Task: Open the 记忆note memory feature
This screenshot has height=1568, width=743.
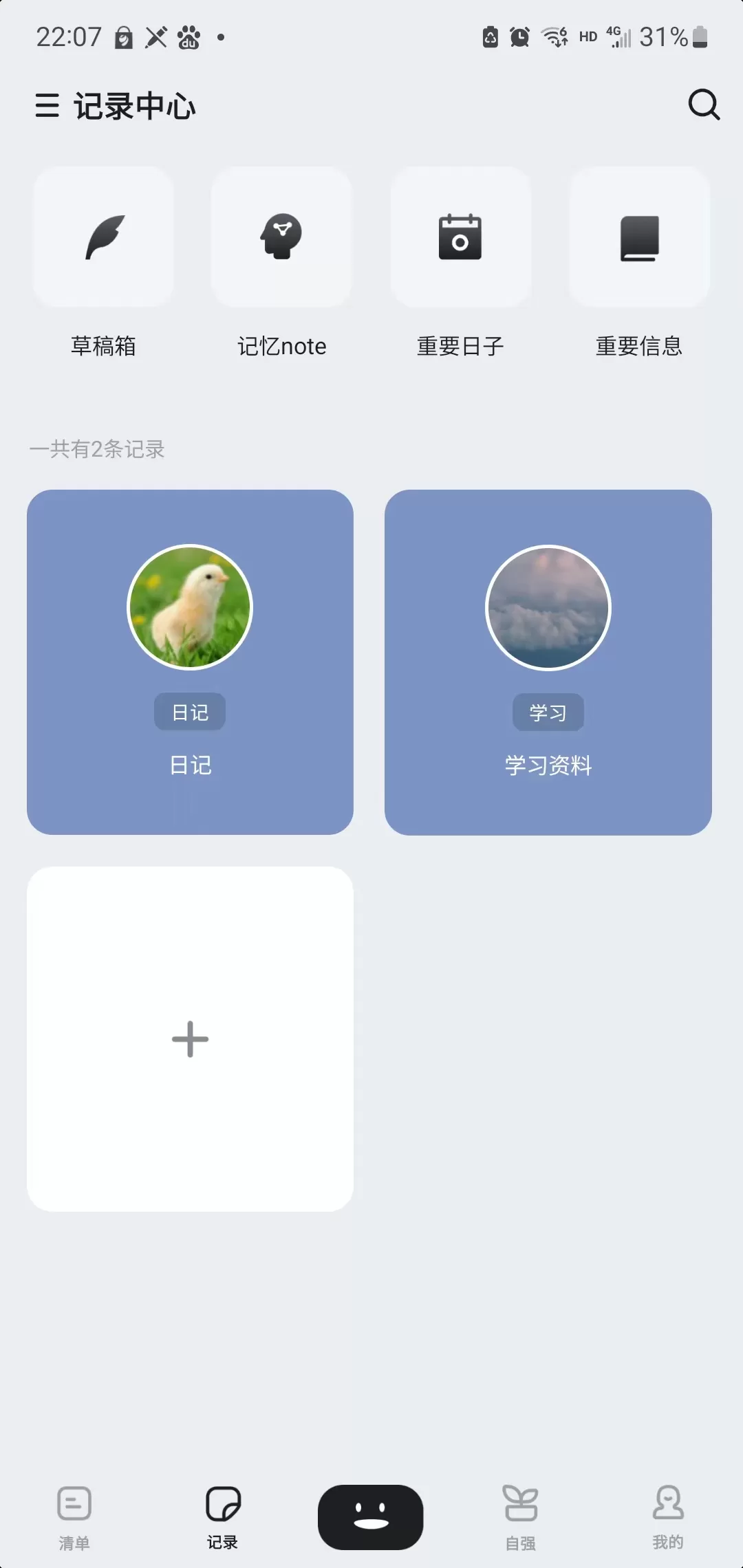Action: [282, 237]
